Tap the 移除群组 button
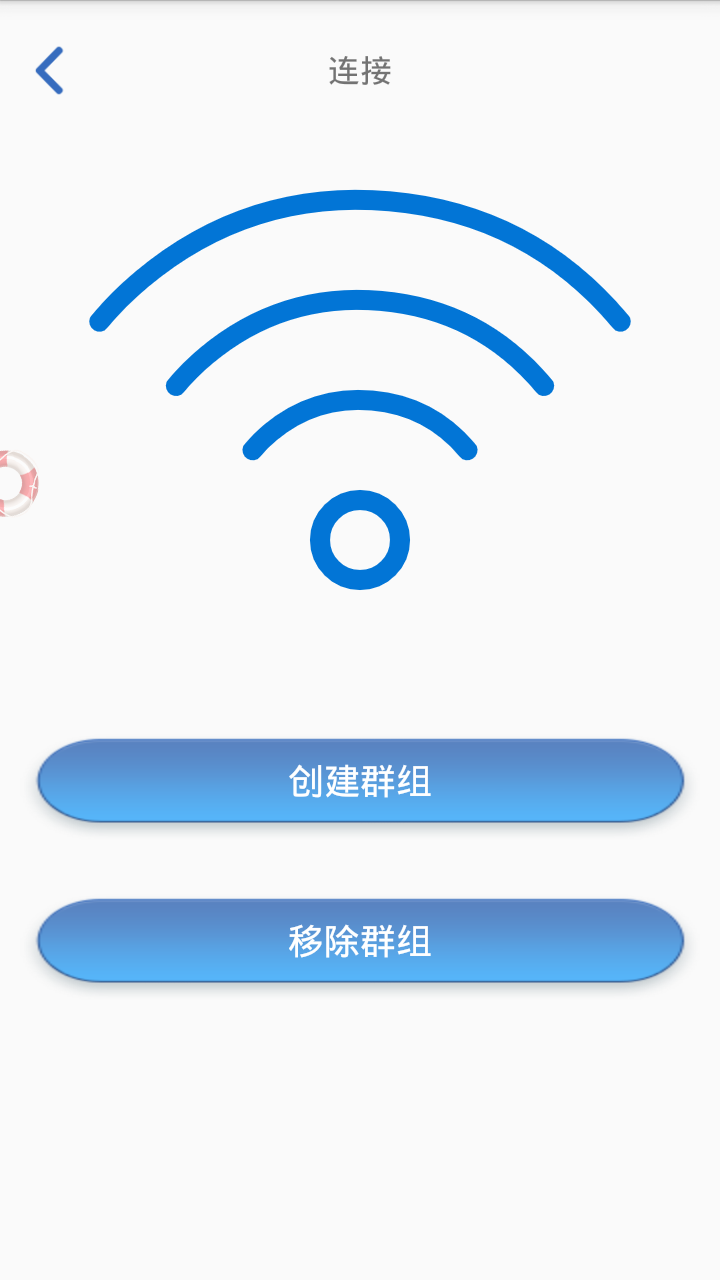 pos(360,941)
